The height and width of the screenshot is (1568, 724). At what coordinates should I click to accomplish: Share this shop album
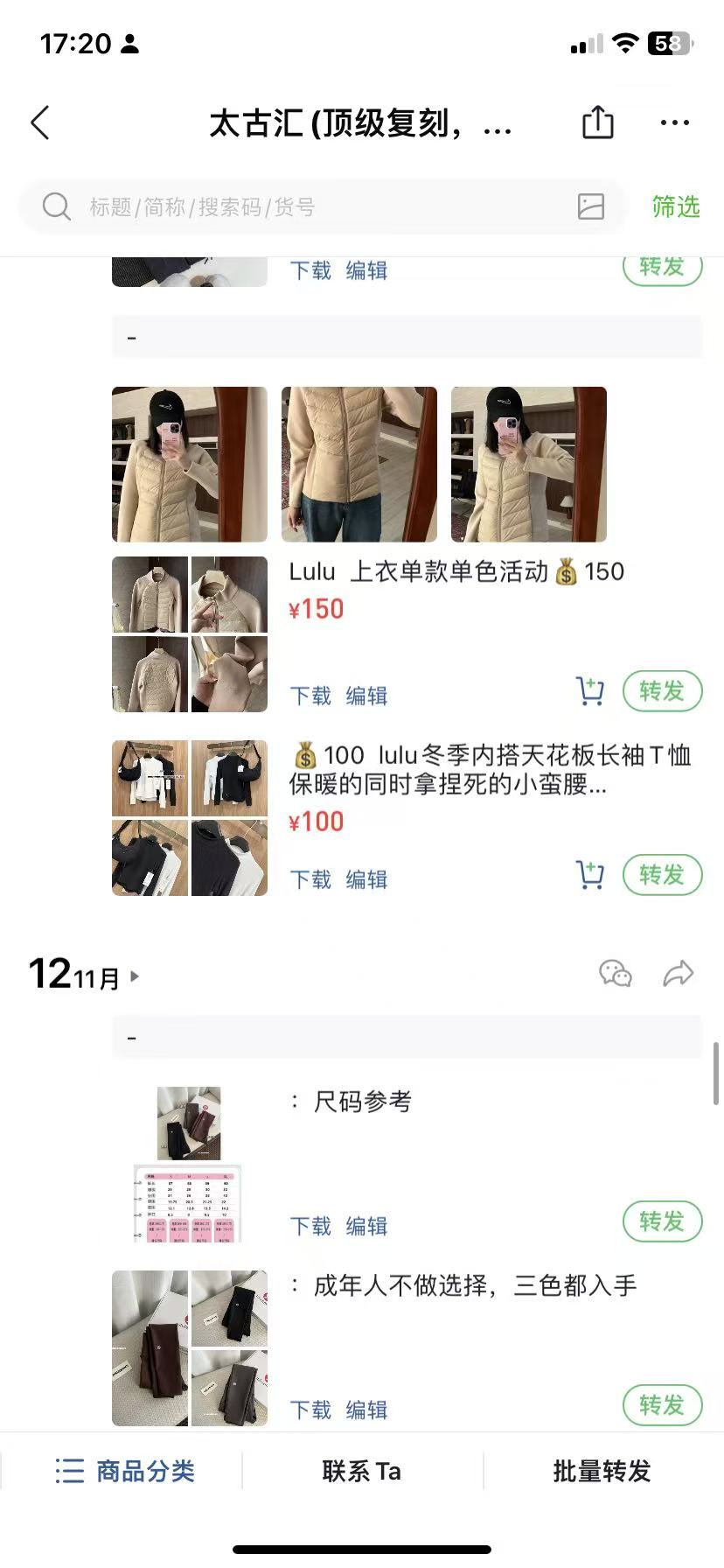coord(598,122)
